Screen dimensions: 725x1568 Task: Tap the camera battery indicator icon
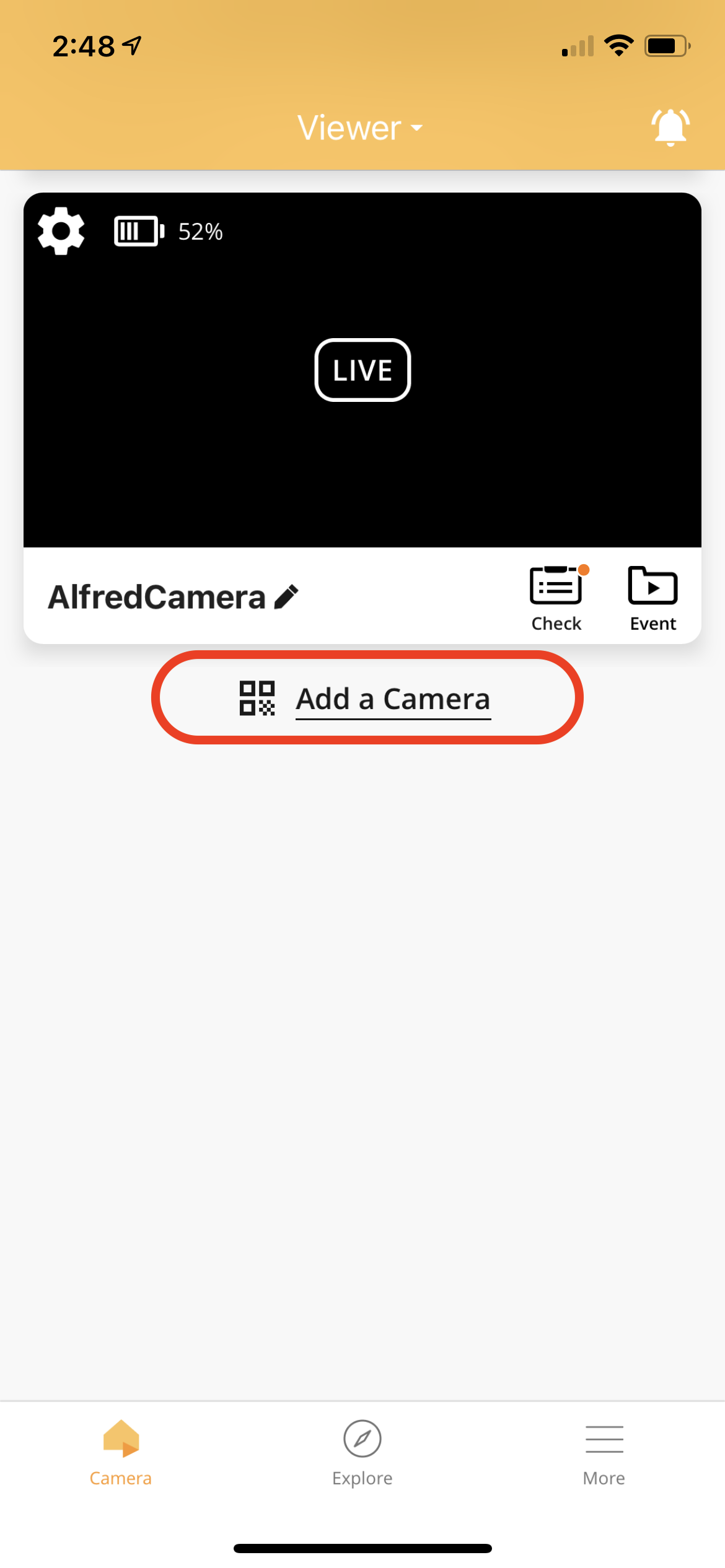(138, 230)
